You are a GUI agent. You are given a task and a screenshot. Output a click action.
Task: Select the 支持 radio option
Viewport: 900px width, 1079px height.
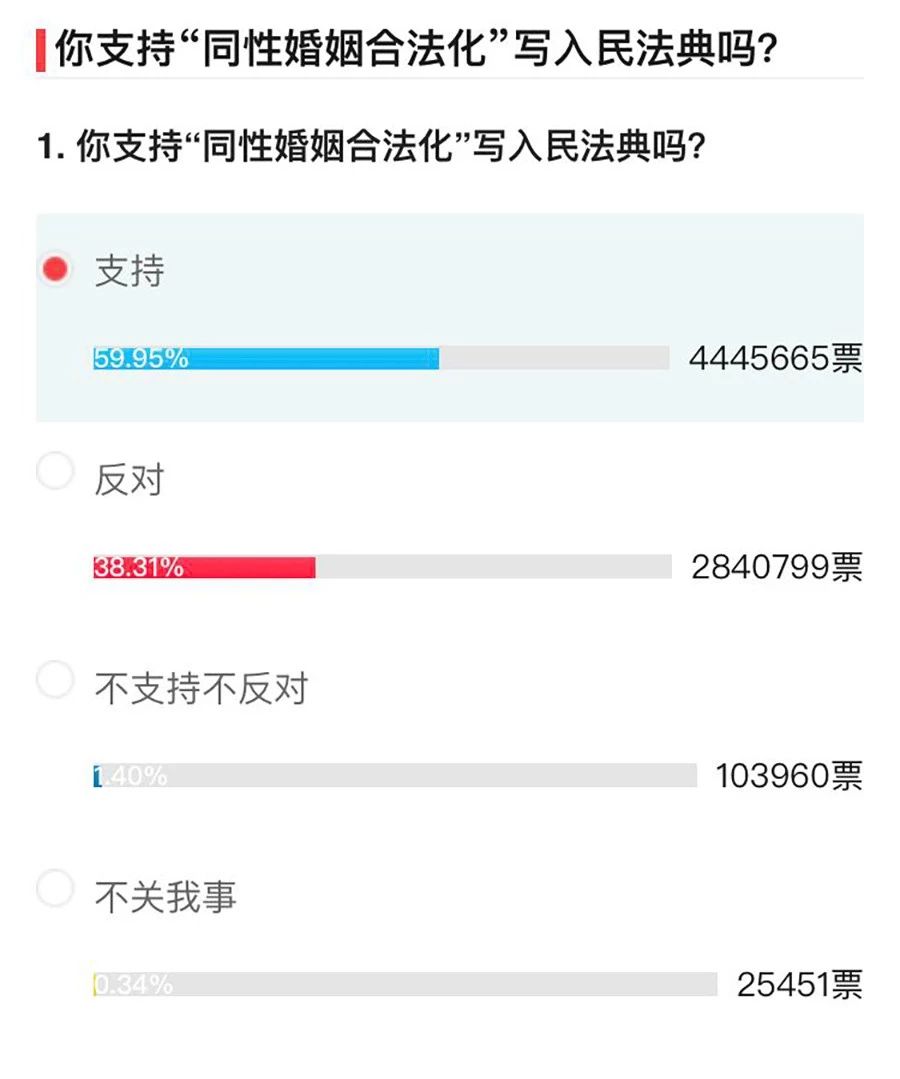56,269
